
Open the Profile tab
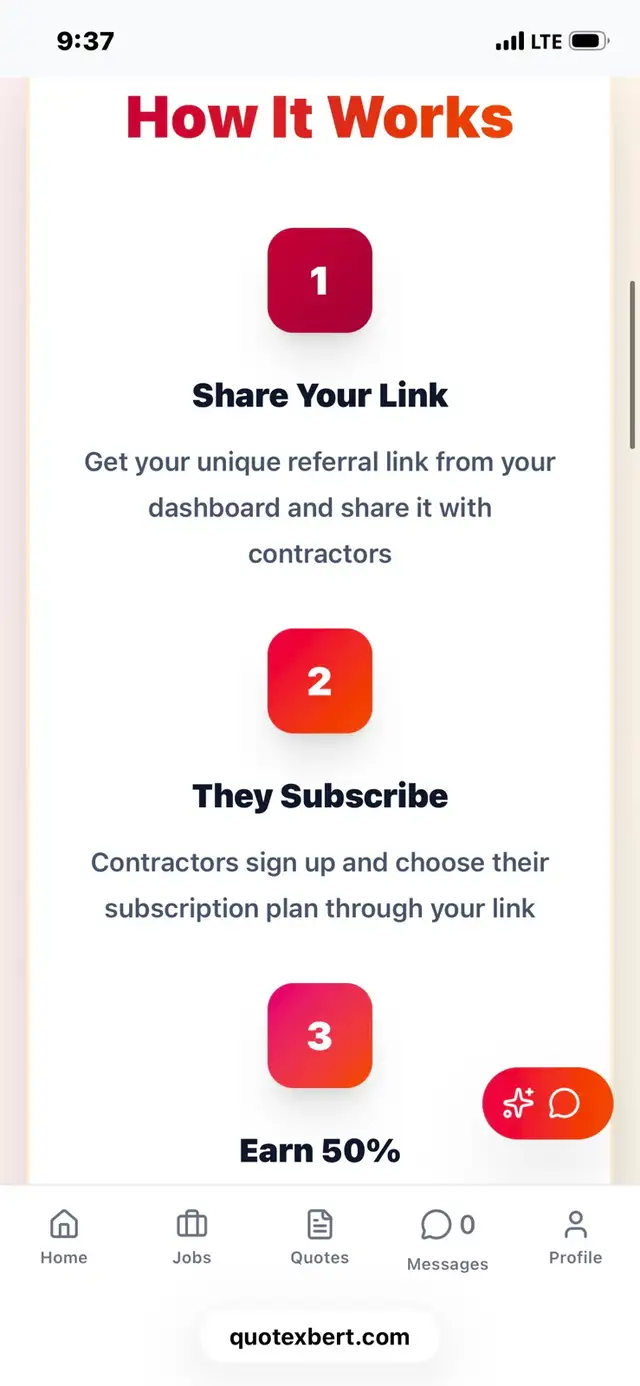click(575, 1237)
